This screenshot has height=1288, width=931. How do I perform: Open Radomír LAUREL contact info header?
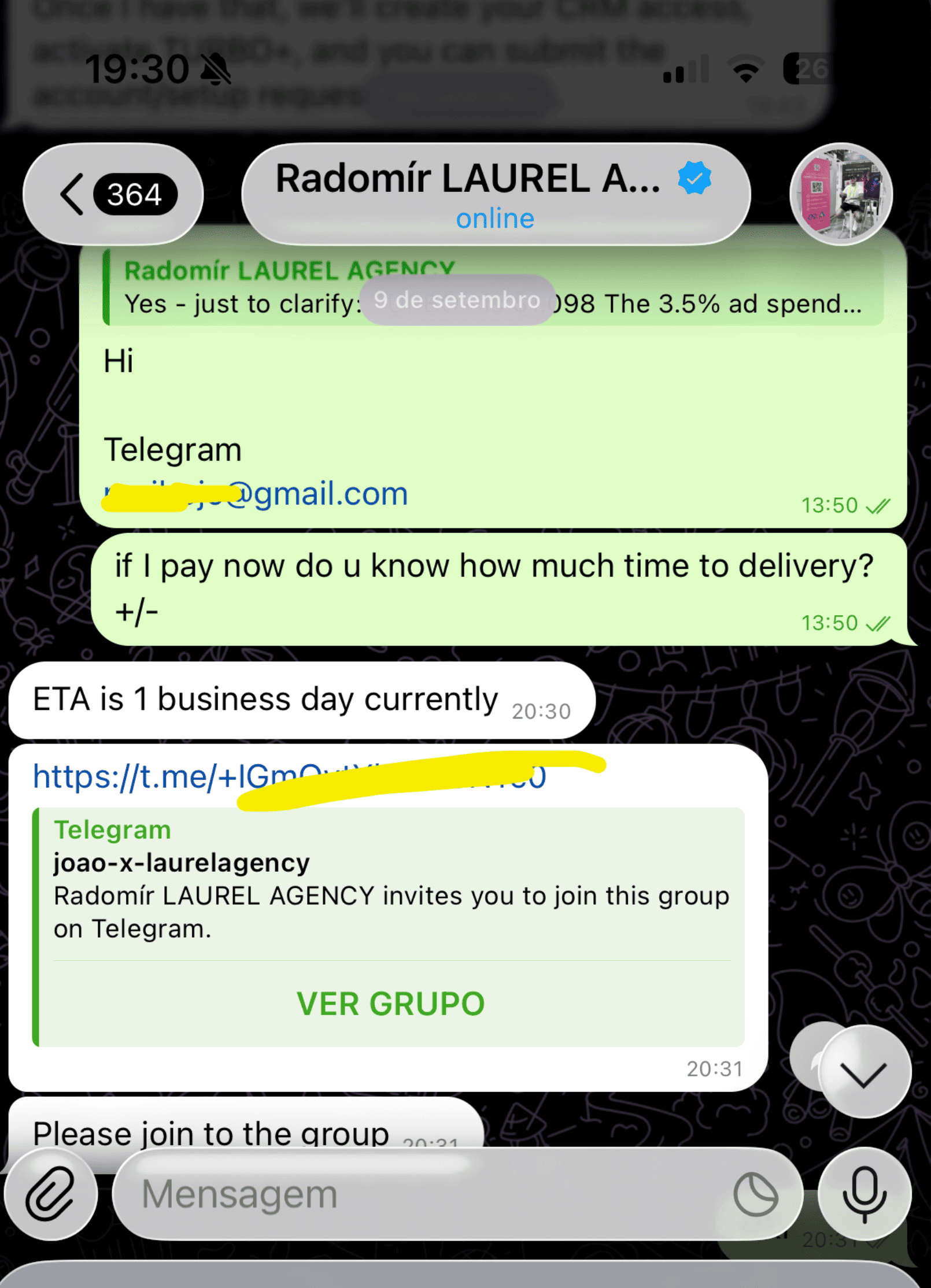[x=496, y=194]
